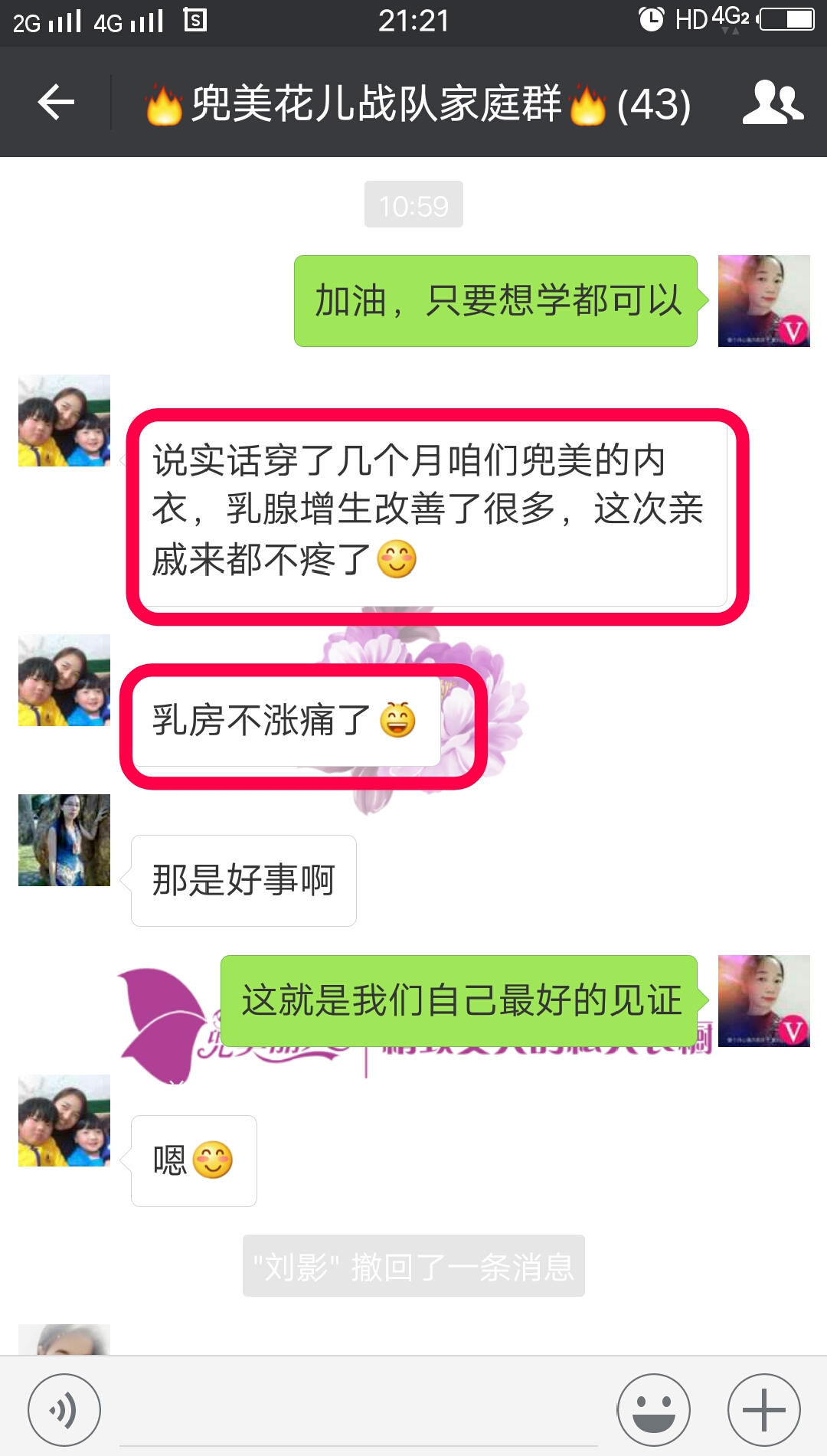Open avatar next to 乳房不涨痛了 message
This screenshot has height=1456, width=827.
click(x=64, y=680)
